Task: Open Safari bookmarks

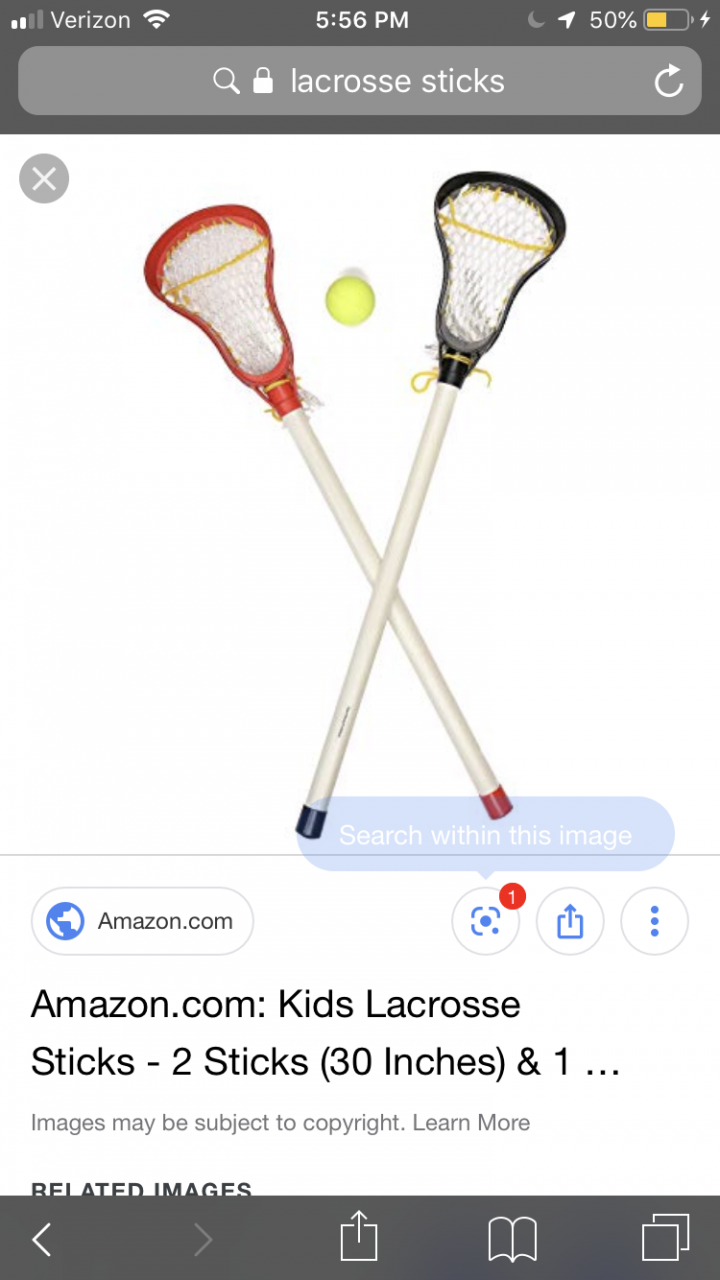Action: pyautogui.click(x=512, y=1240)
